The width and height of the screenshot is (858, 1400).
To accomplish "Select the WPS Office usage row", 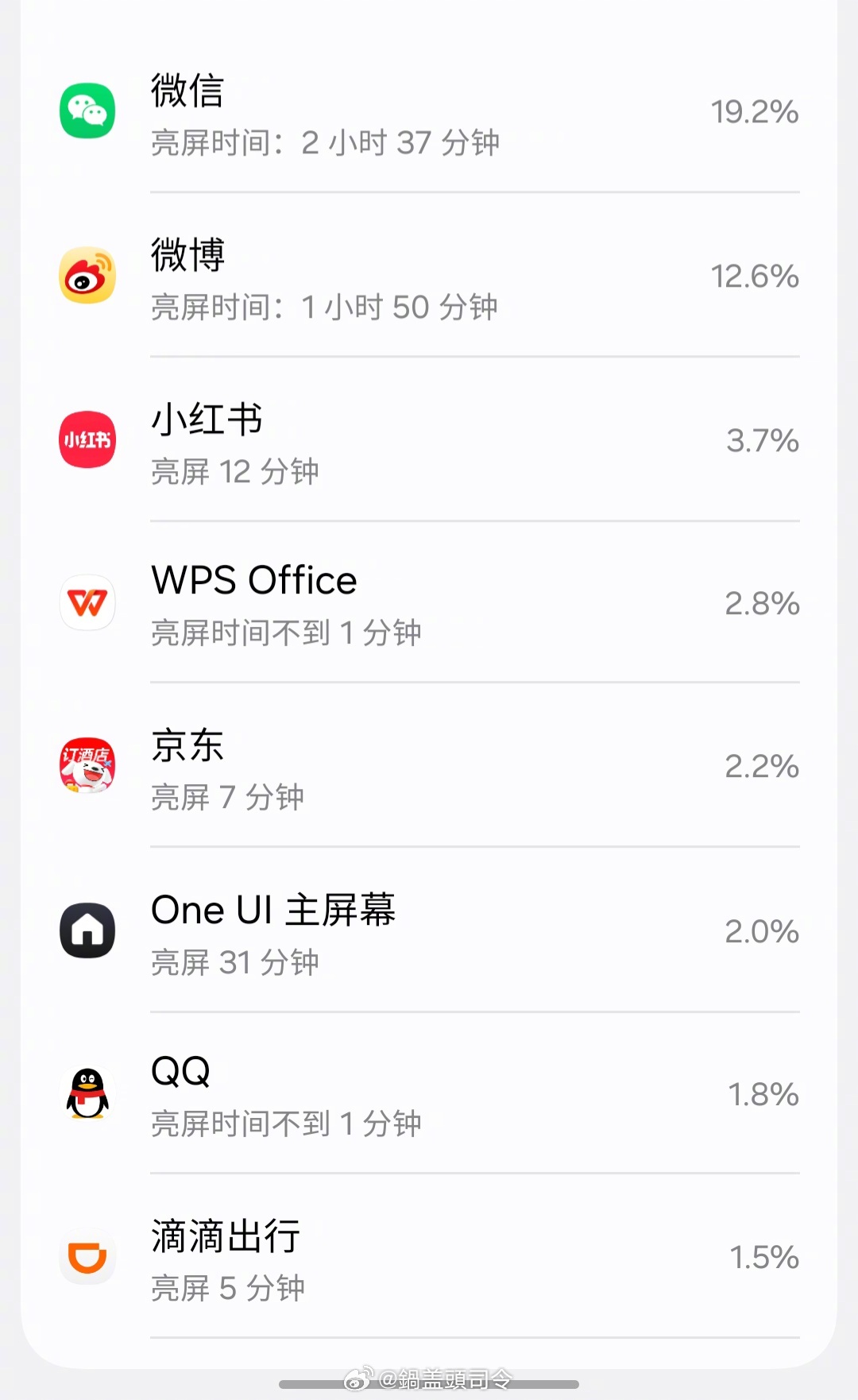I will (x=429, y=602).
